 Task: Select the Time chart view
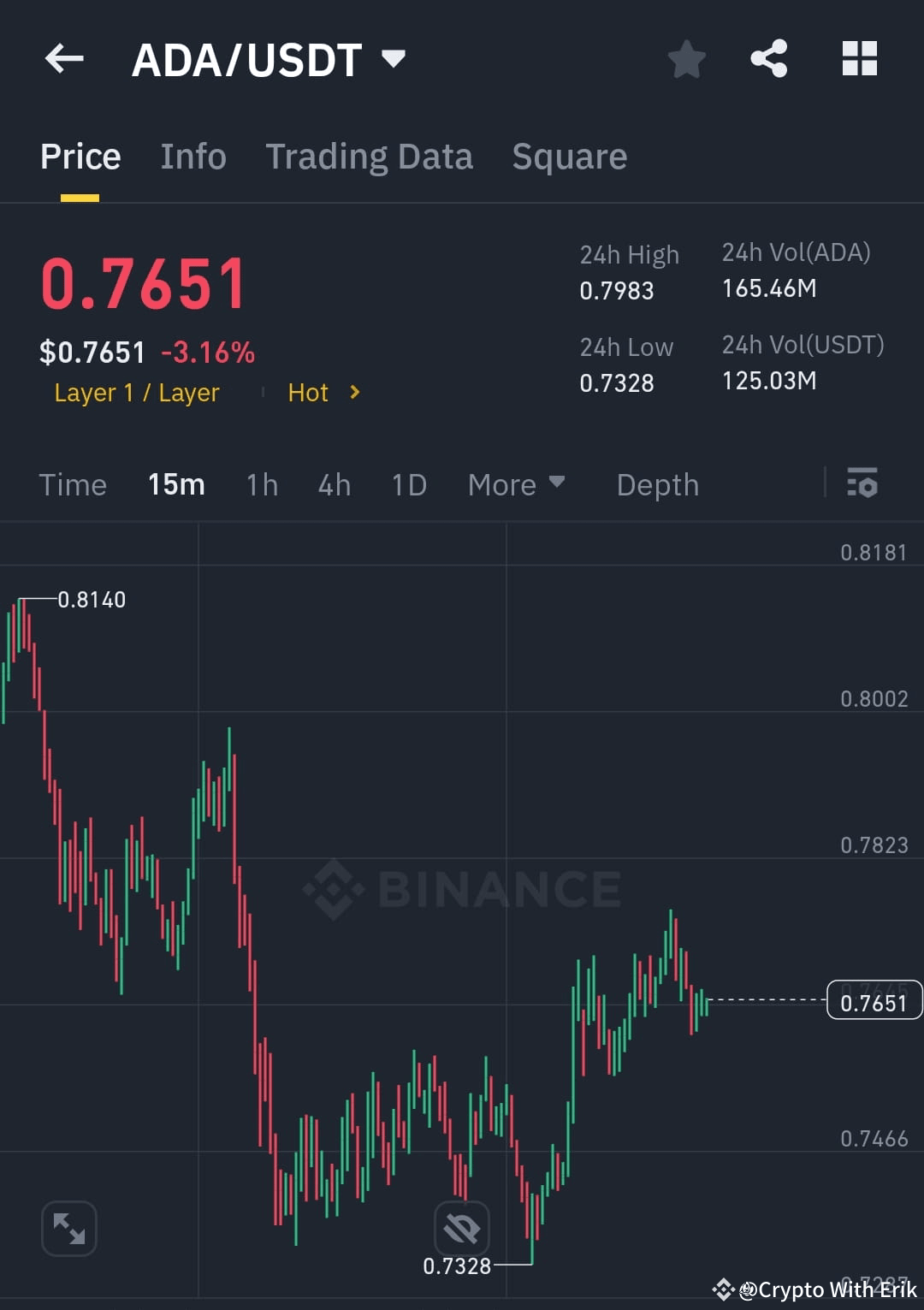tap(73, 484)
